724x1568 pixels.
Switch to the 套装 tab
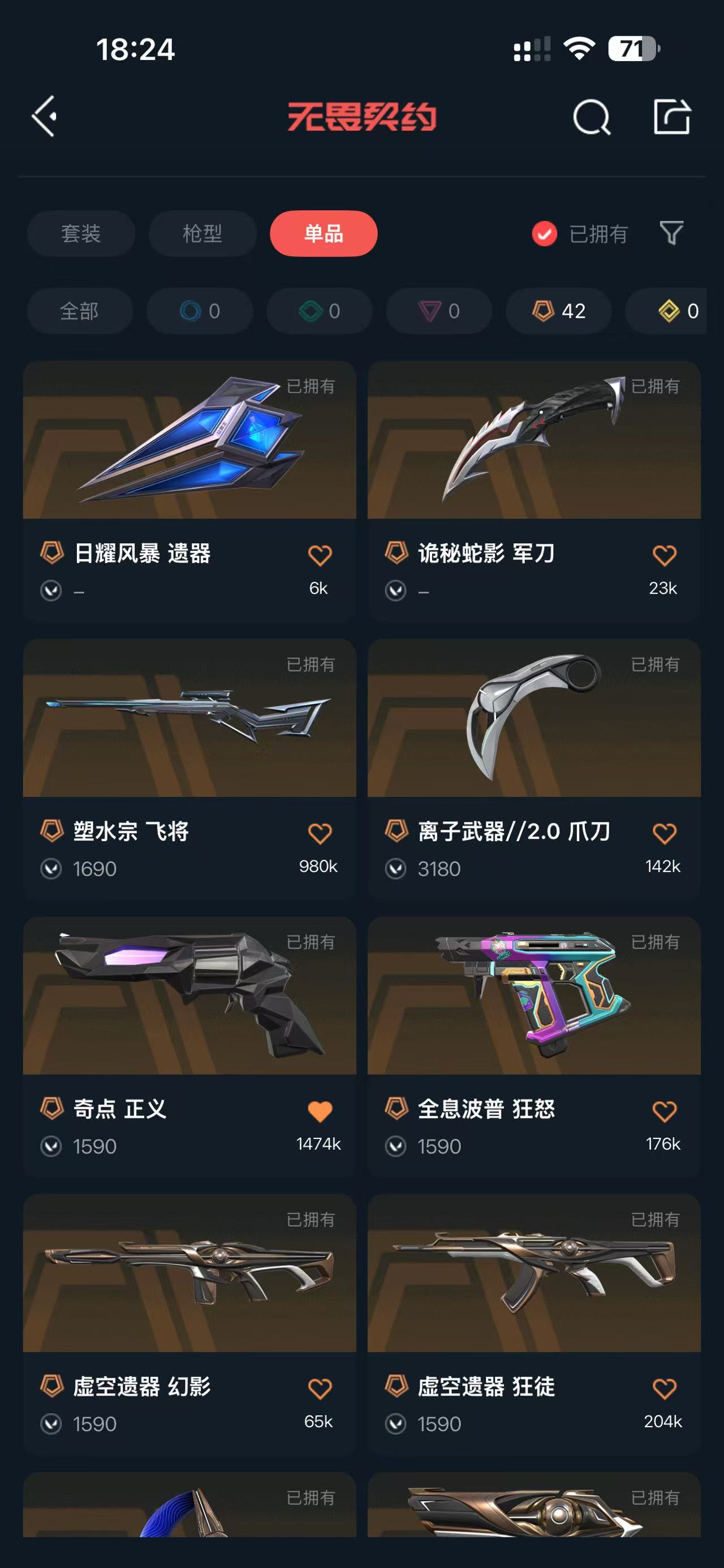pyautogui.click(x=80, y=234)
